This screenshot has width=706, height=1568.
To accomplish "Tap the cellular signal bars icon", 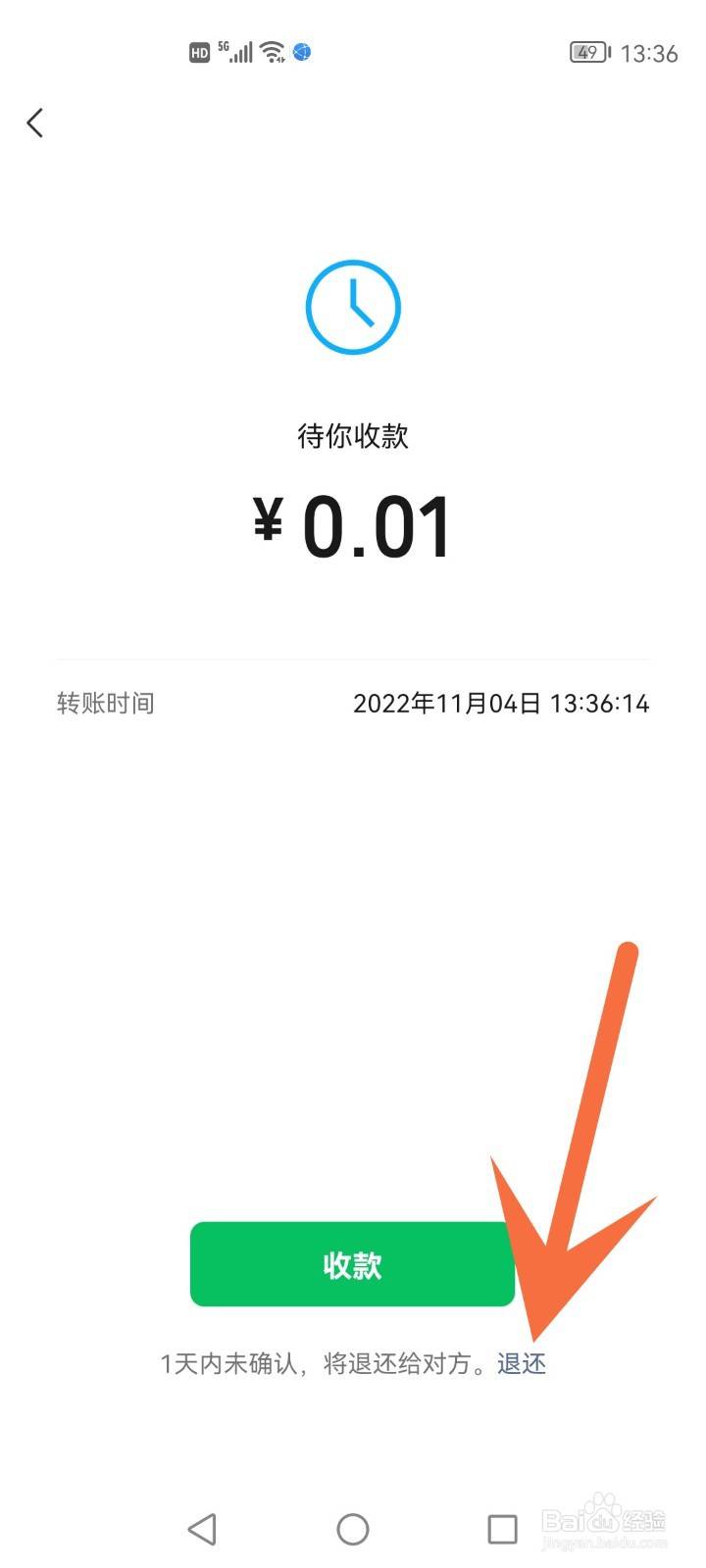I will (x=239, y=53).
